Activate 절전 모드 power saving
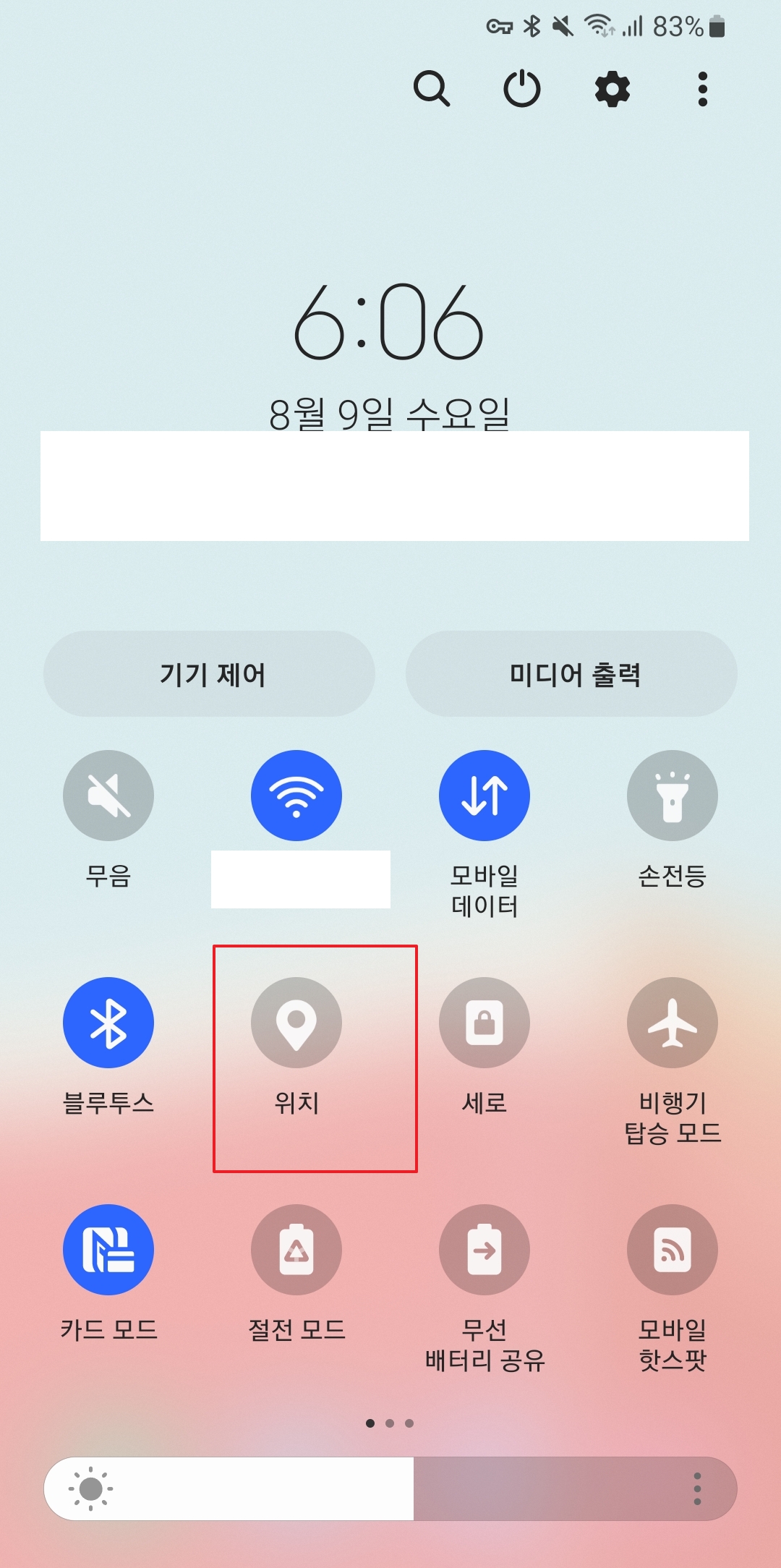 coord(296,1249)
